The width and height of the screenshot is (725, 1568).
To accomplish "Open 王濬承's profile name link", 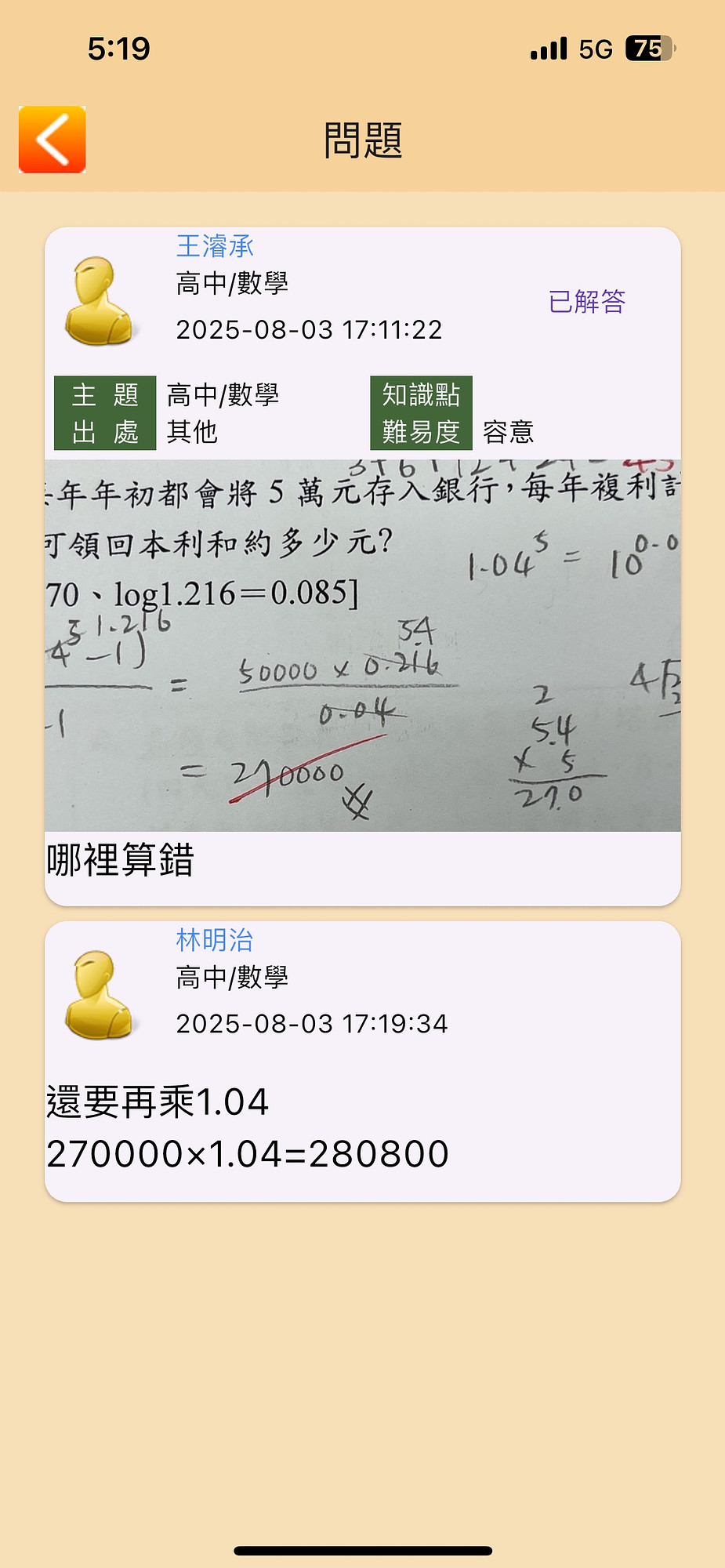I will (x=215, y=246).
